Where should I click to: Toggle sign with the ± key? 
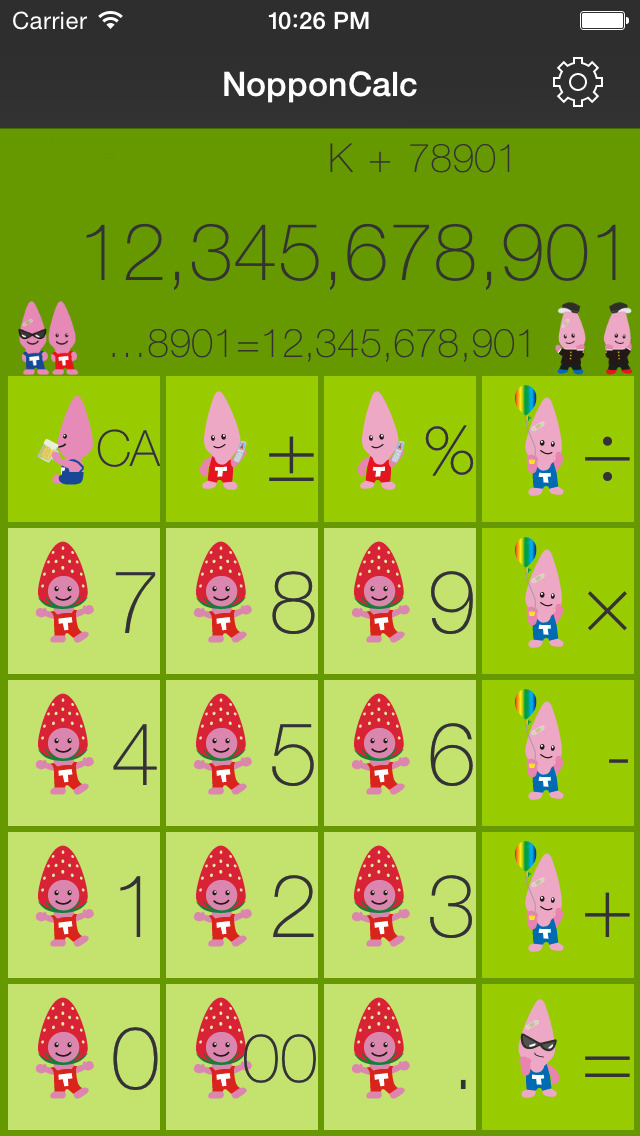[x=242, y=449]
